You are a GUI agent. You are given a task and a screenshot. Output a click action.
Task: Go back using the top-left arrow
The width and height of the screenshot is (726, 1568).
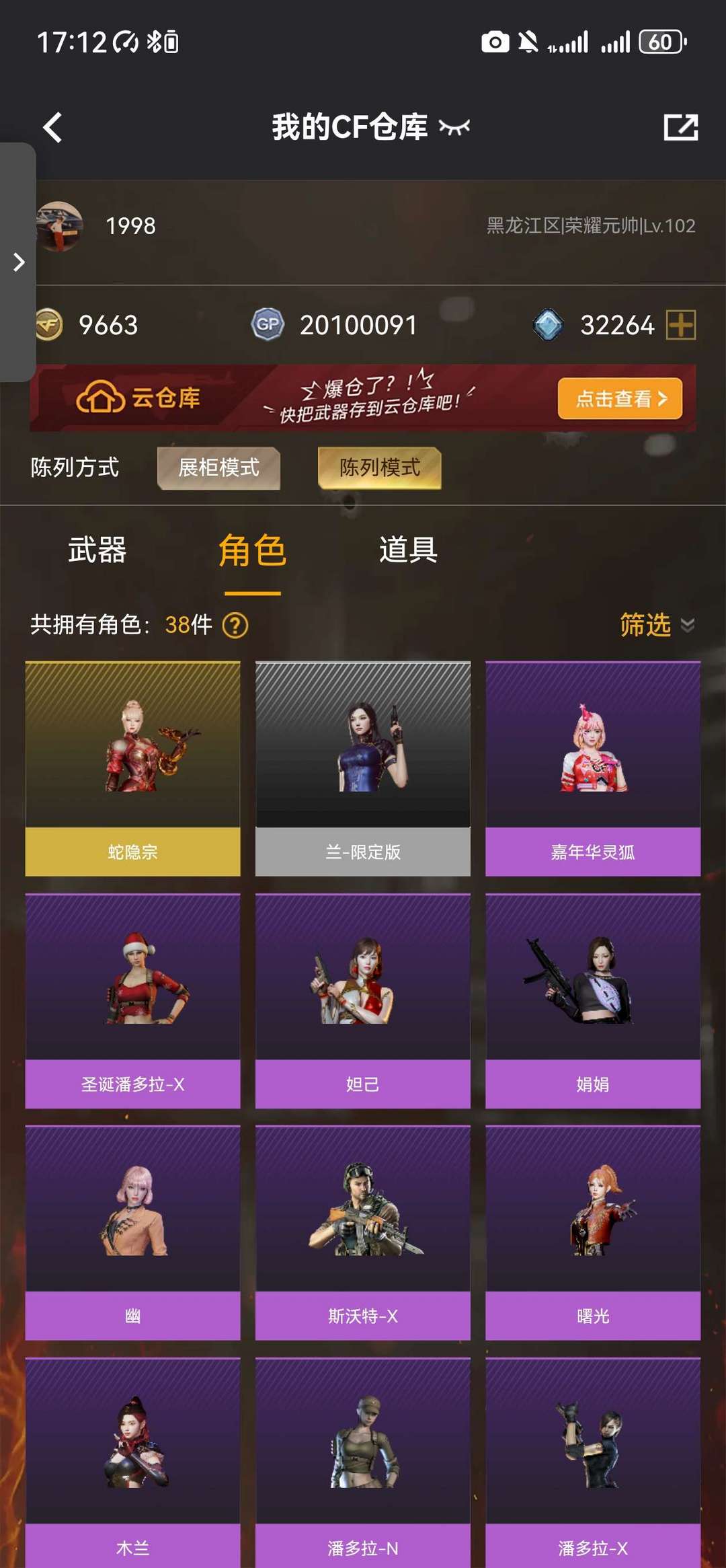coord(52,127)
